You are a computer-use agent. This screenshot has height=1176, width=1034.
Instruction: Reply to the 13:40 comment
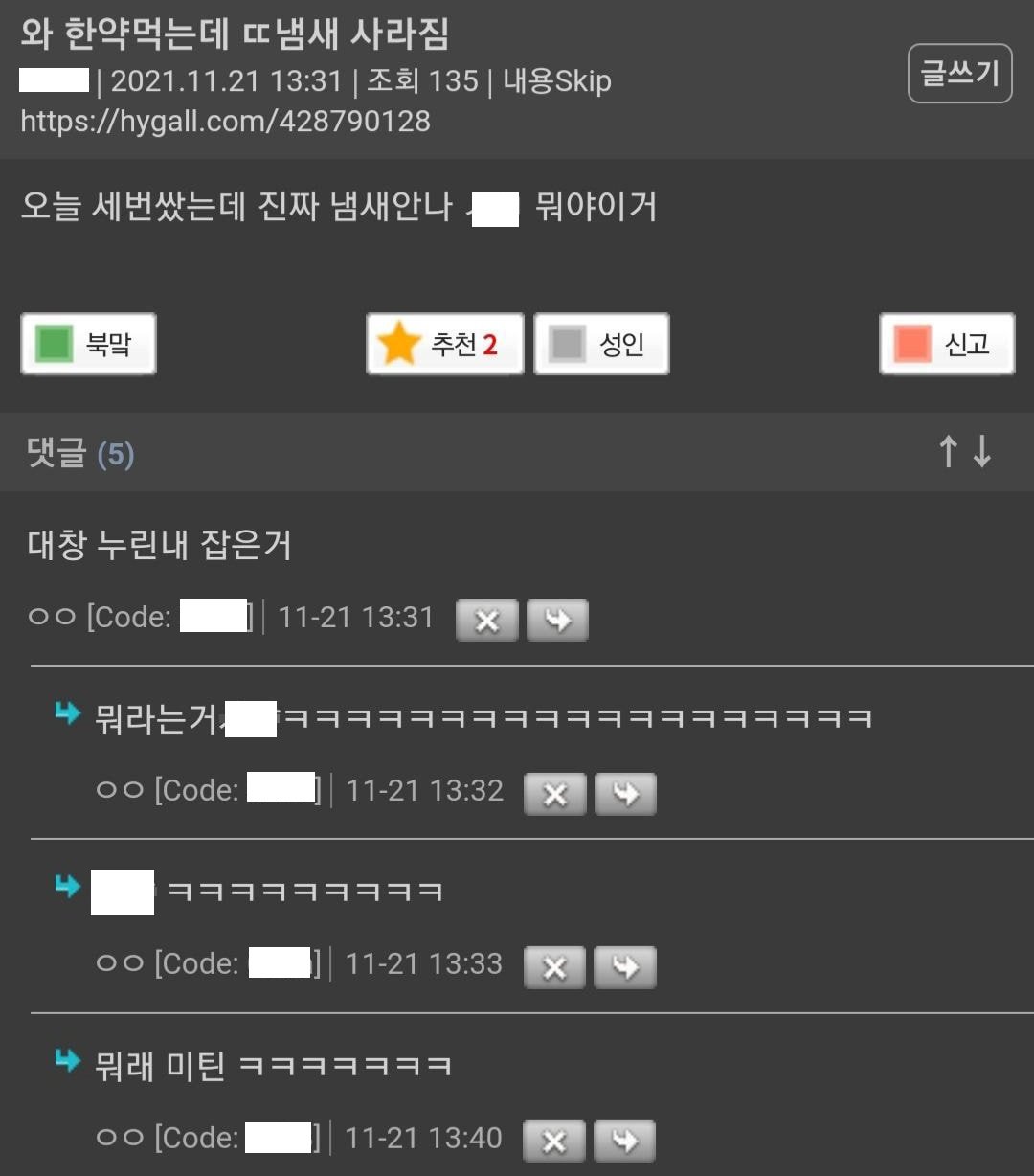(x=624, y=1141)
